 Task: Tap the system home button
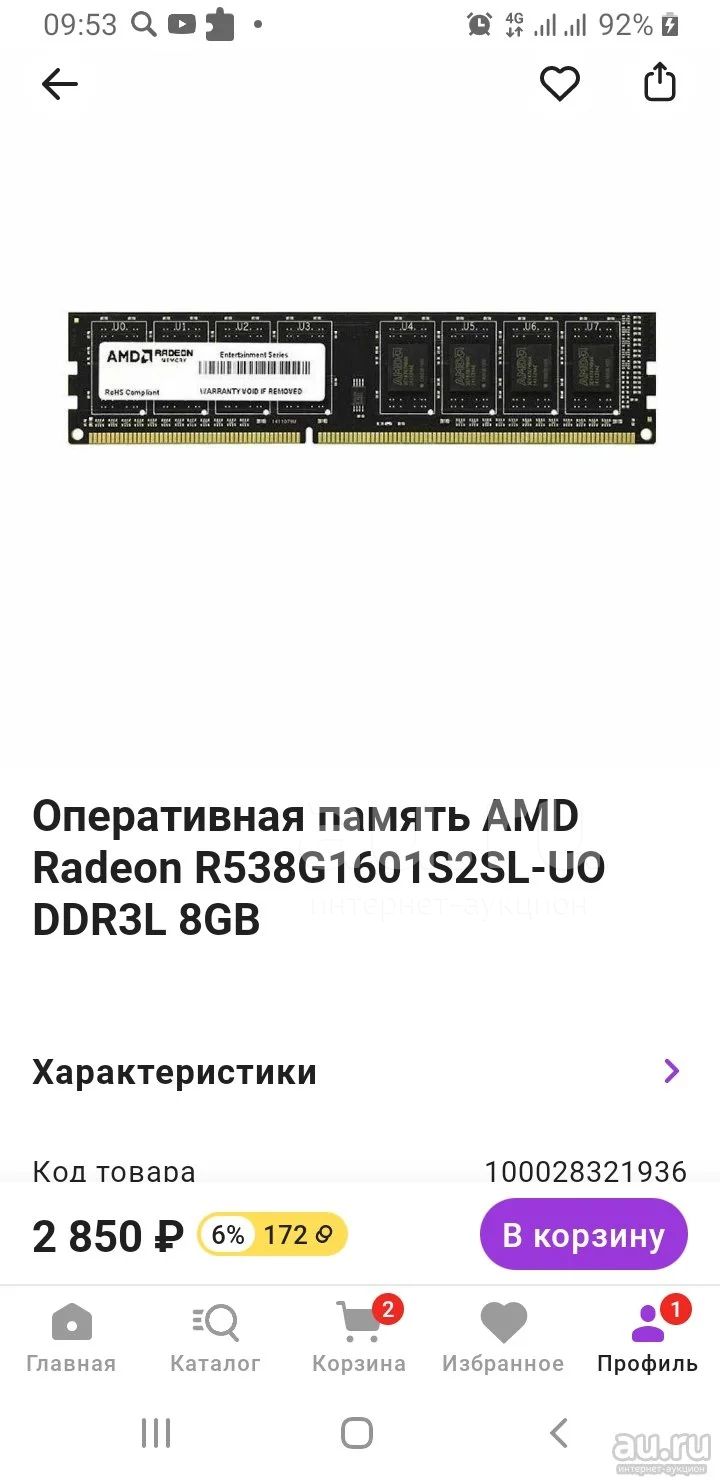357,1433
